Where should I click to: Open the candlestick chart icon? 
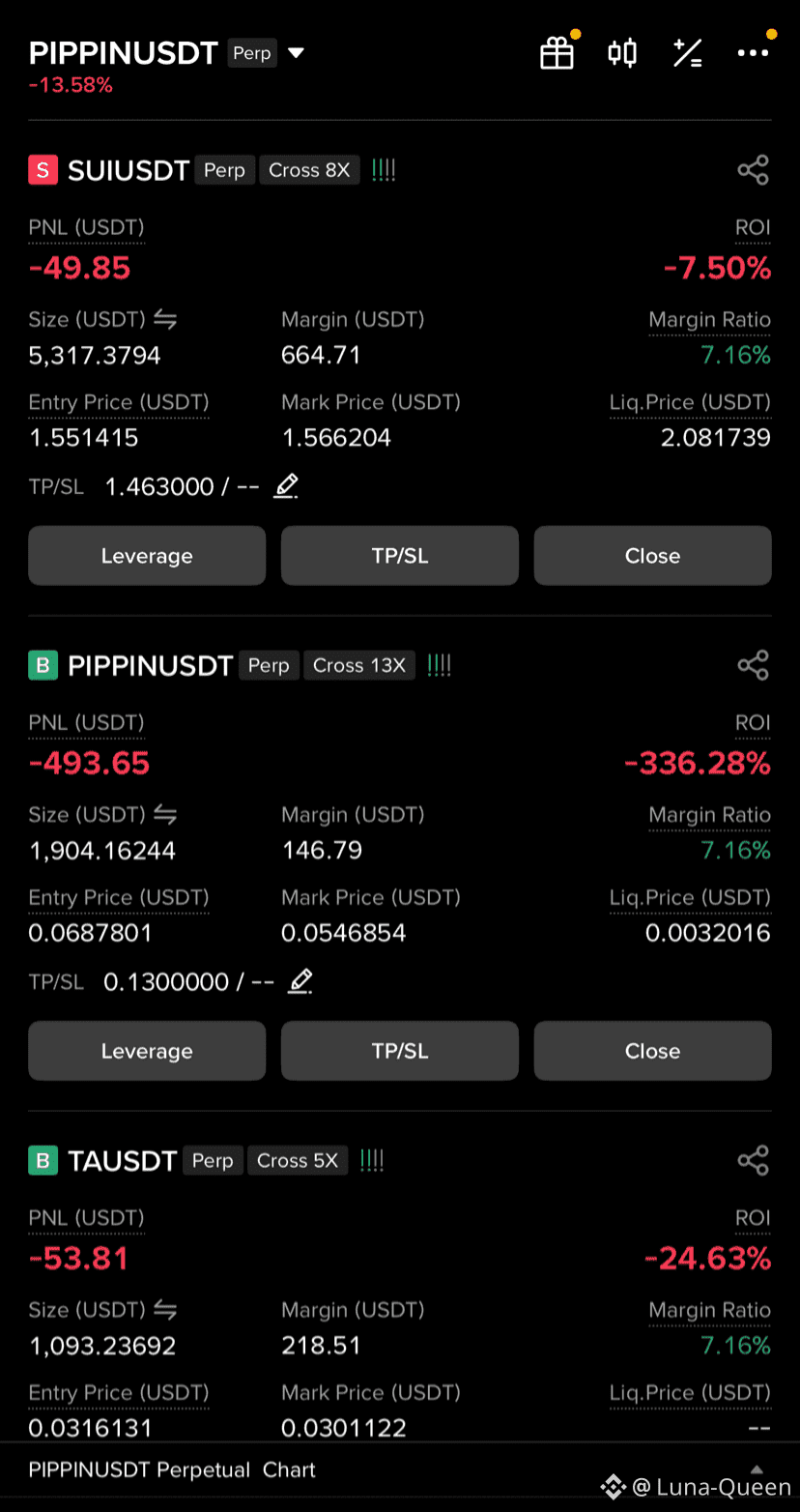[x=622, y=53]
